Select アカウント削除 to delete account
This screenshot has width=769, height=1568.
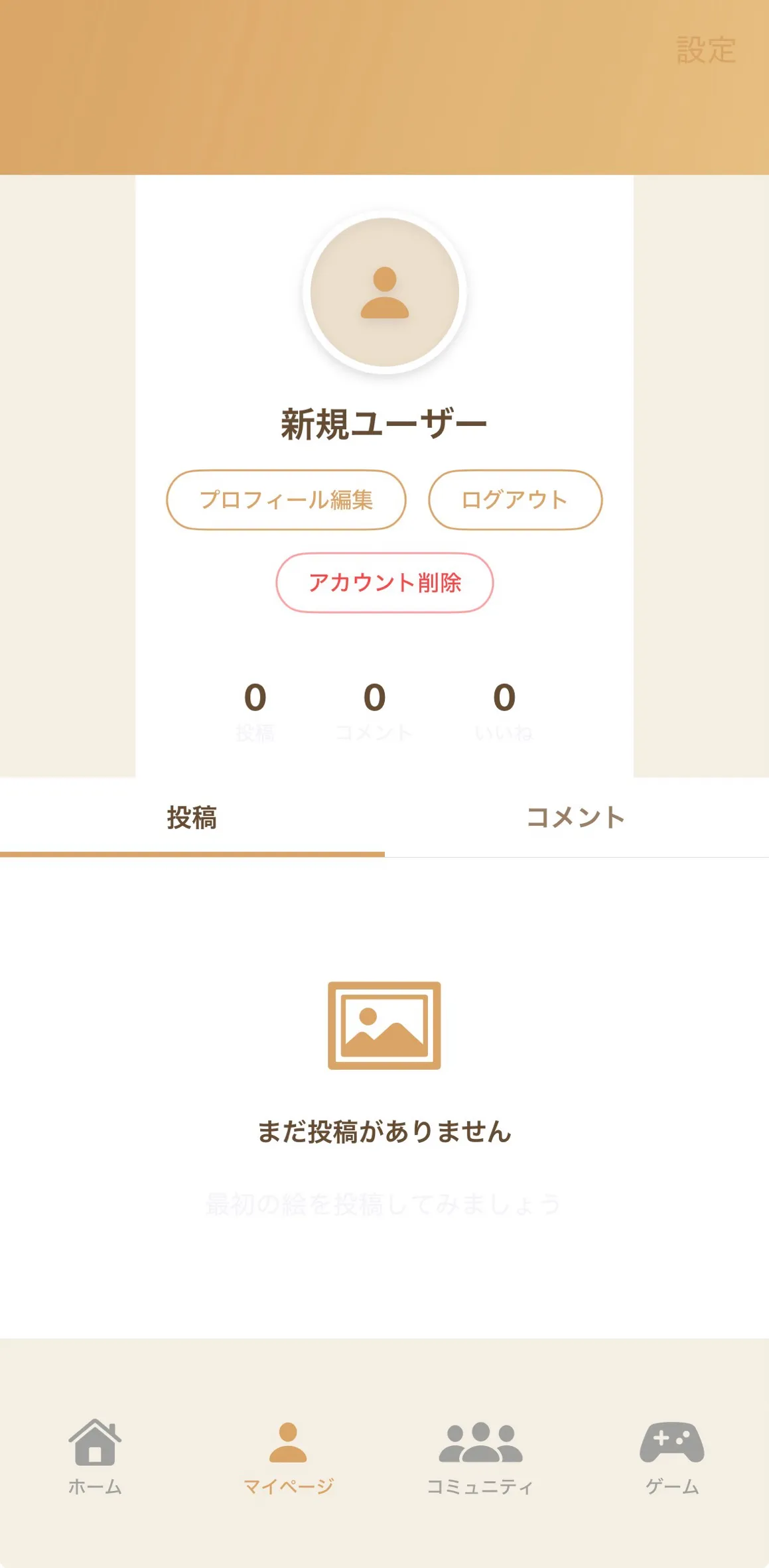[385, 582]
